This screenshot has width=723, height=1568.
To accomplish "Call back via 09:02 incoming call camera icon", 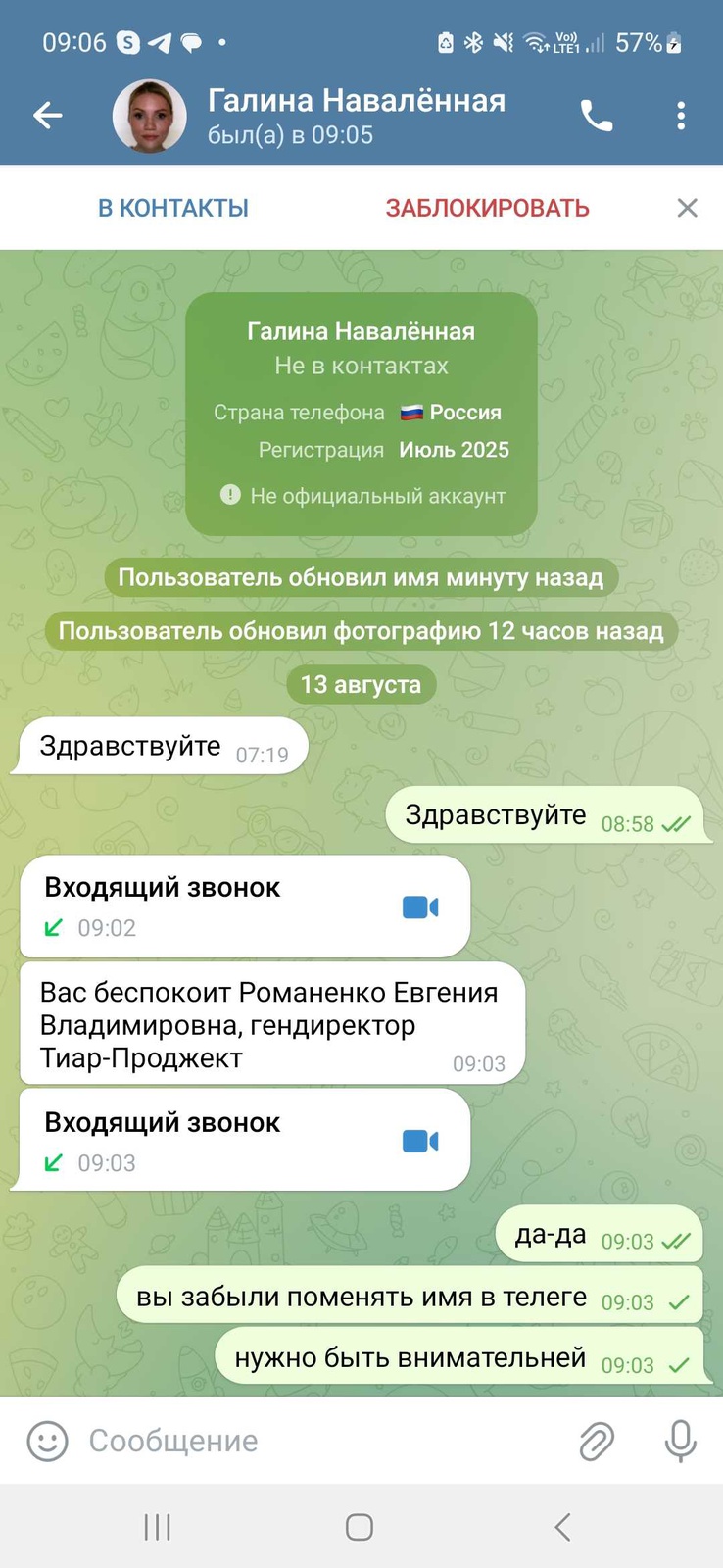I will (420, 907).
